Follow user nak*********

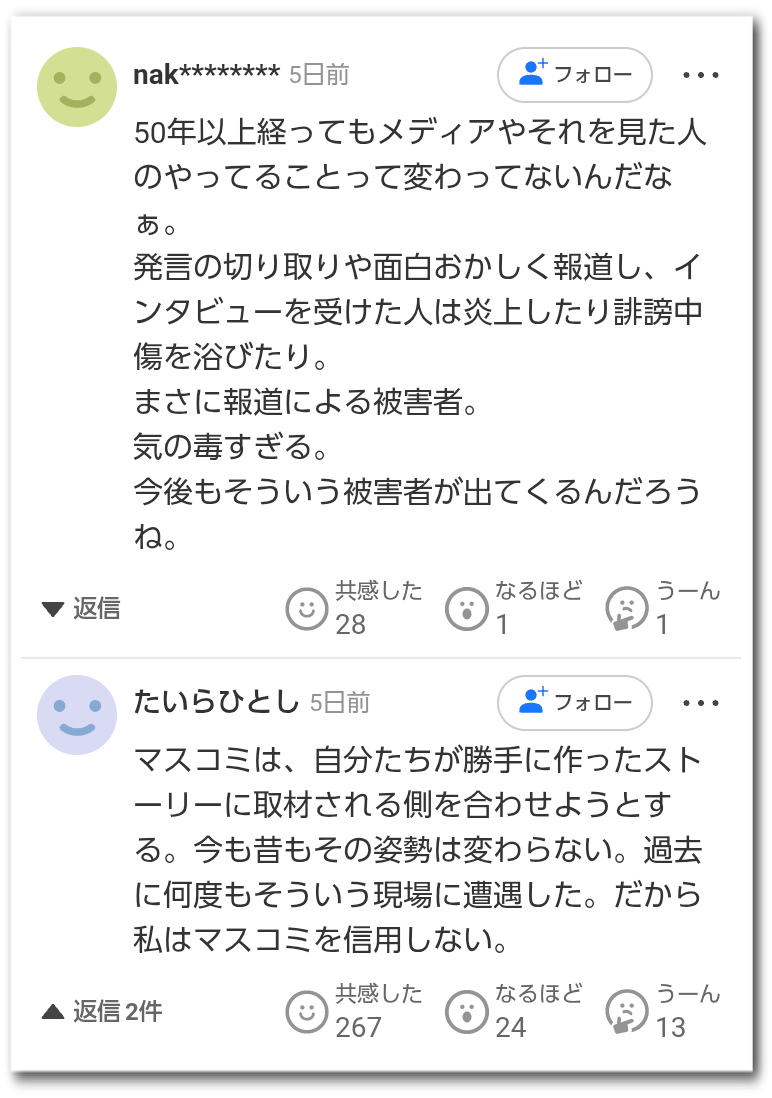click(x=575, y=75)
